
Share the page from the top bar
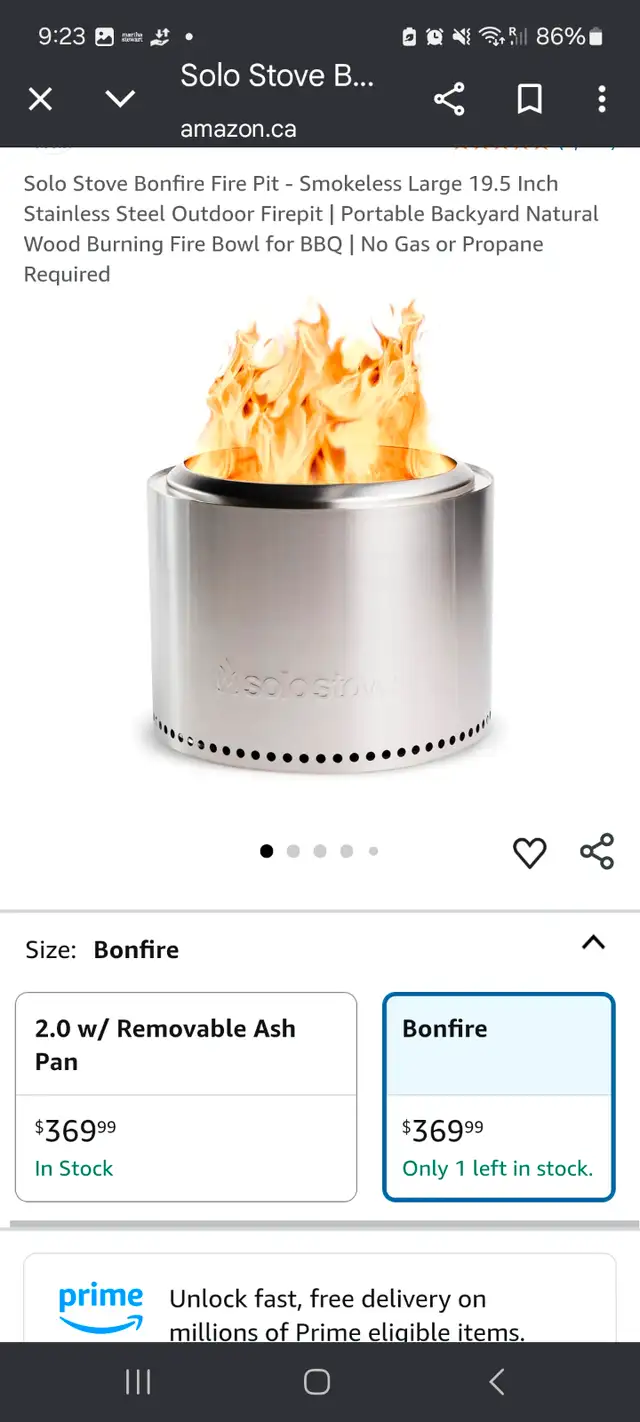(449, 99)
